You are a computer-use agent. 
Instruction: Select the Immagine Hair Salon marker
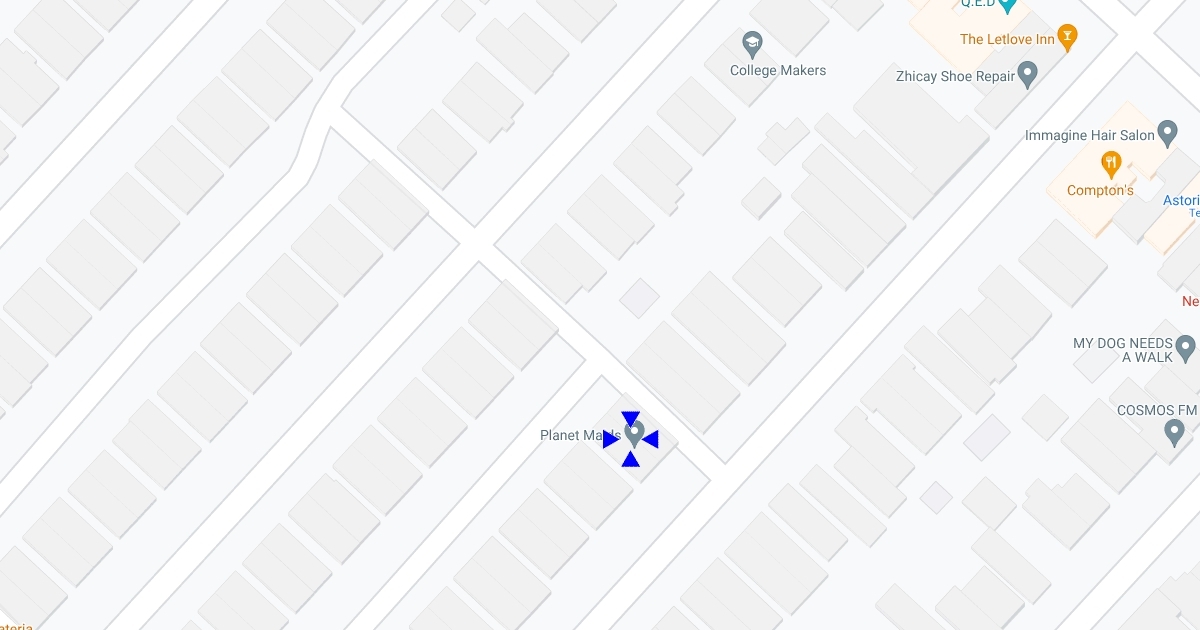point(1167,134)
